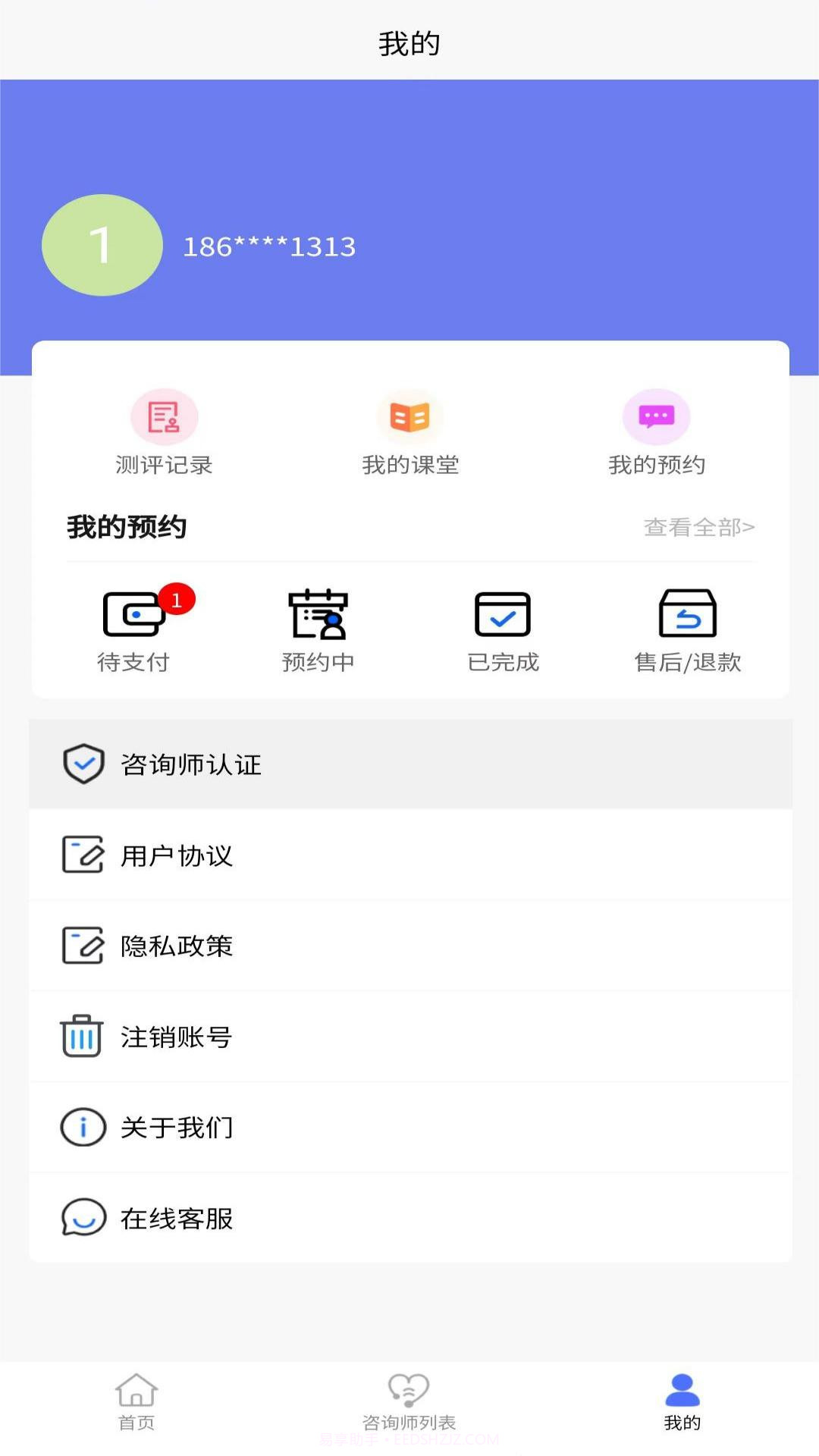Open the 在线客服 chat bubble icon
The height and width of the screenshot is (1456, 819).
(x=83, y=1219)
